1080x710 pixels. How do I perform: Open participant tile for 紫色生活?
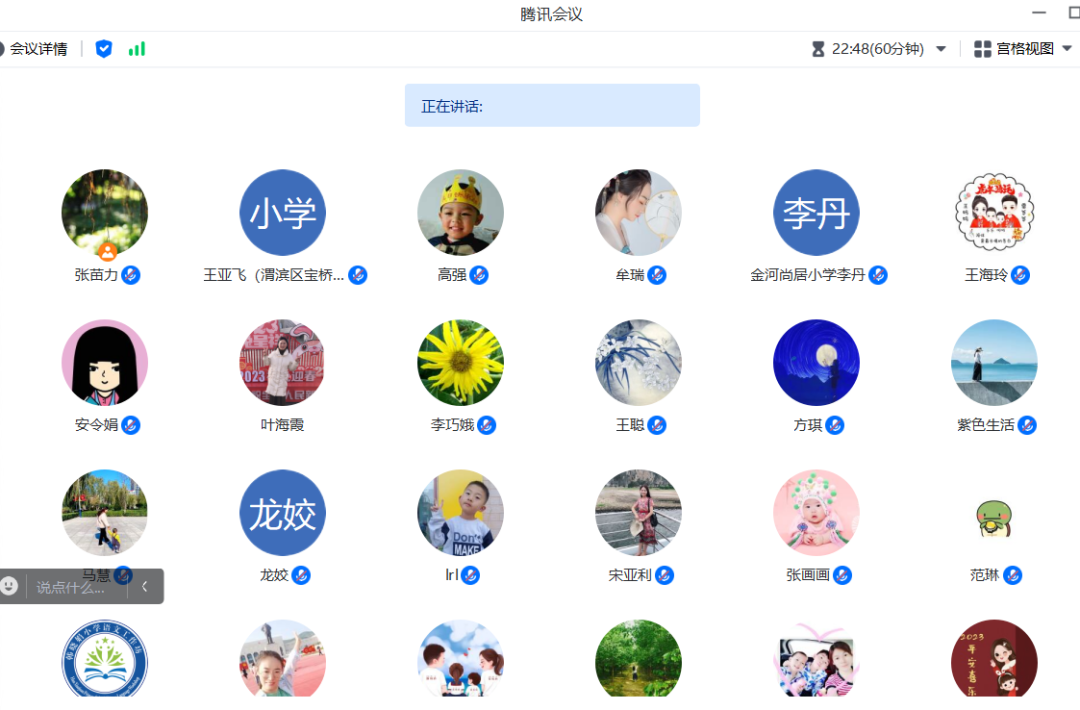995,363
